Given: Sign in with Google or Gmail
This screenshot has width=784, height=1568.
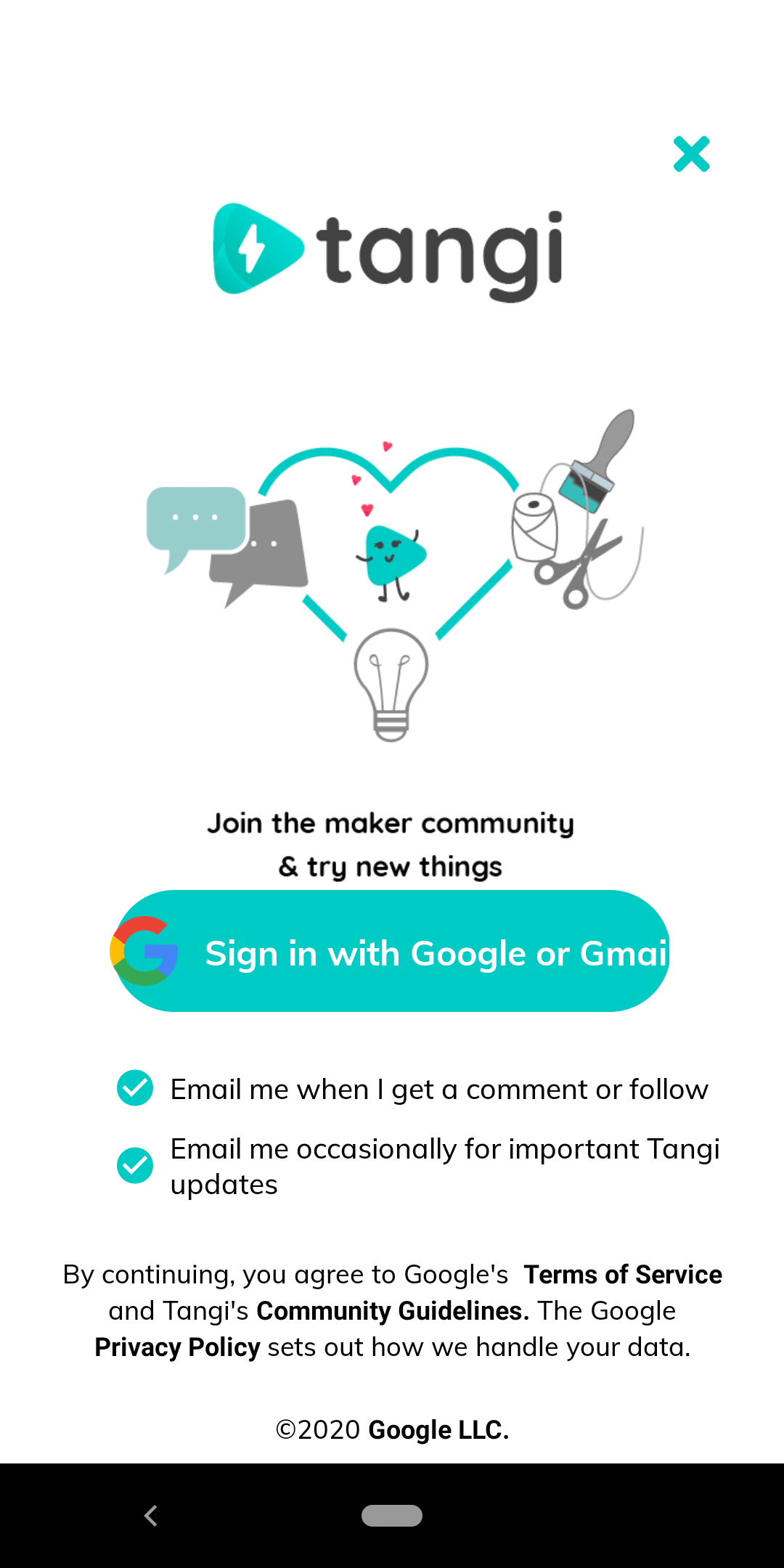Looking at the screenshot, I should click(392, 951).
